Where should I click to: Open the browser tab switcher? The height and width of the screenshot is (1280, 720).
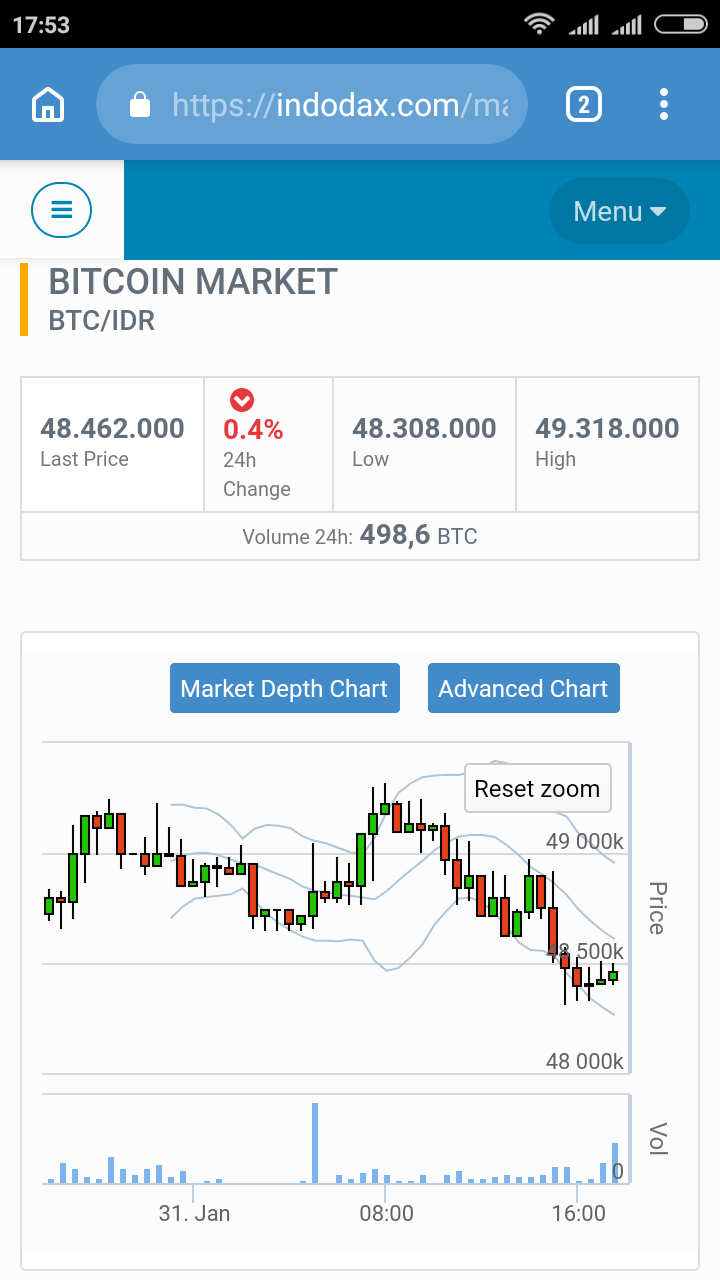(x=584, y=104)
